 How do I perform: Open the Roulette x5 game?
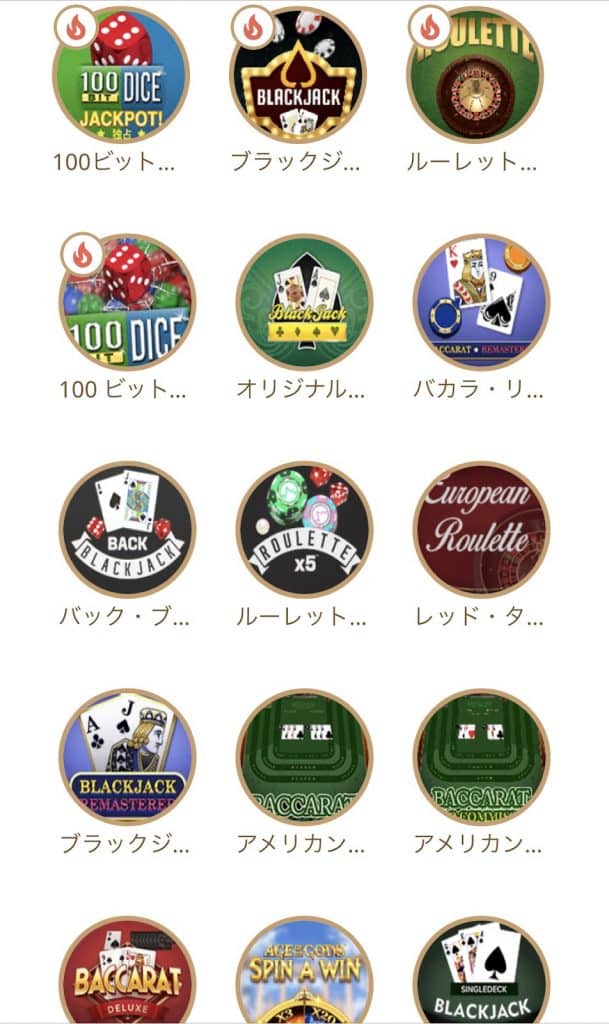tap(304, 529)
